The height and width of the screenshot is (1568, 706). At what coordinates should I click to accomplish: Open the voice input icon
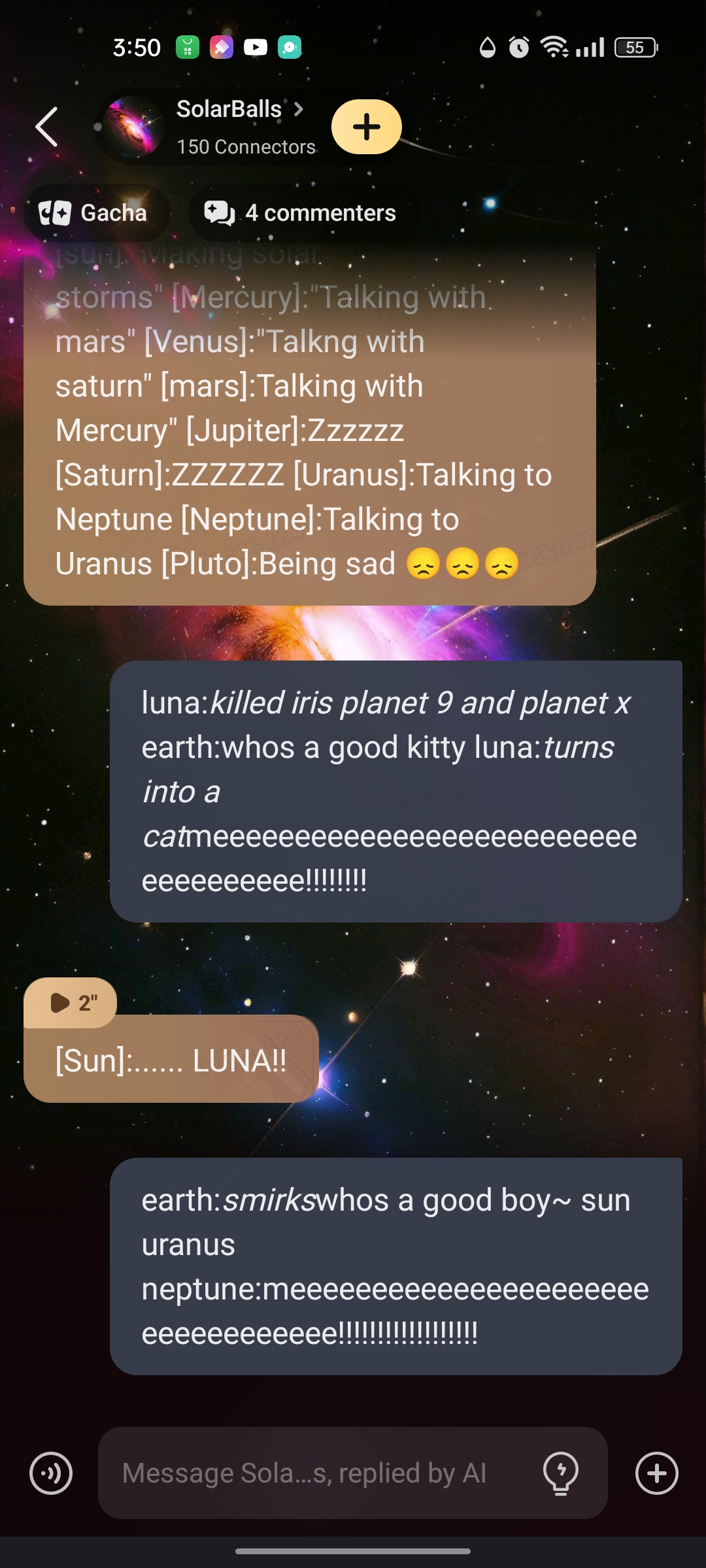click(51, 1473)
